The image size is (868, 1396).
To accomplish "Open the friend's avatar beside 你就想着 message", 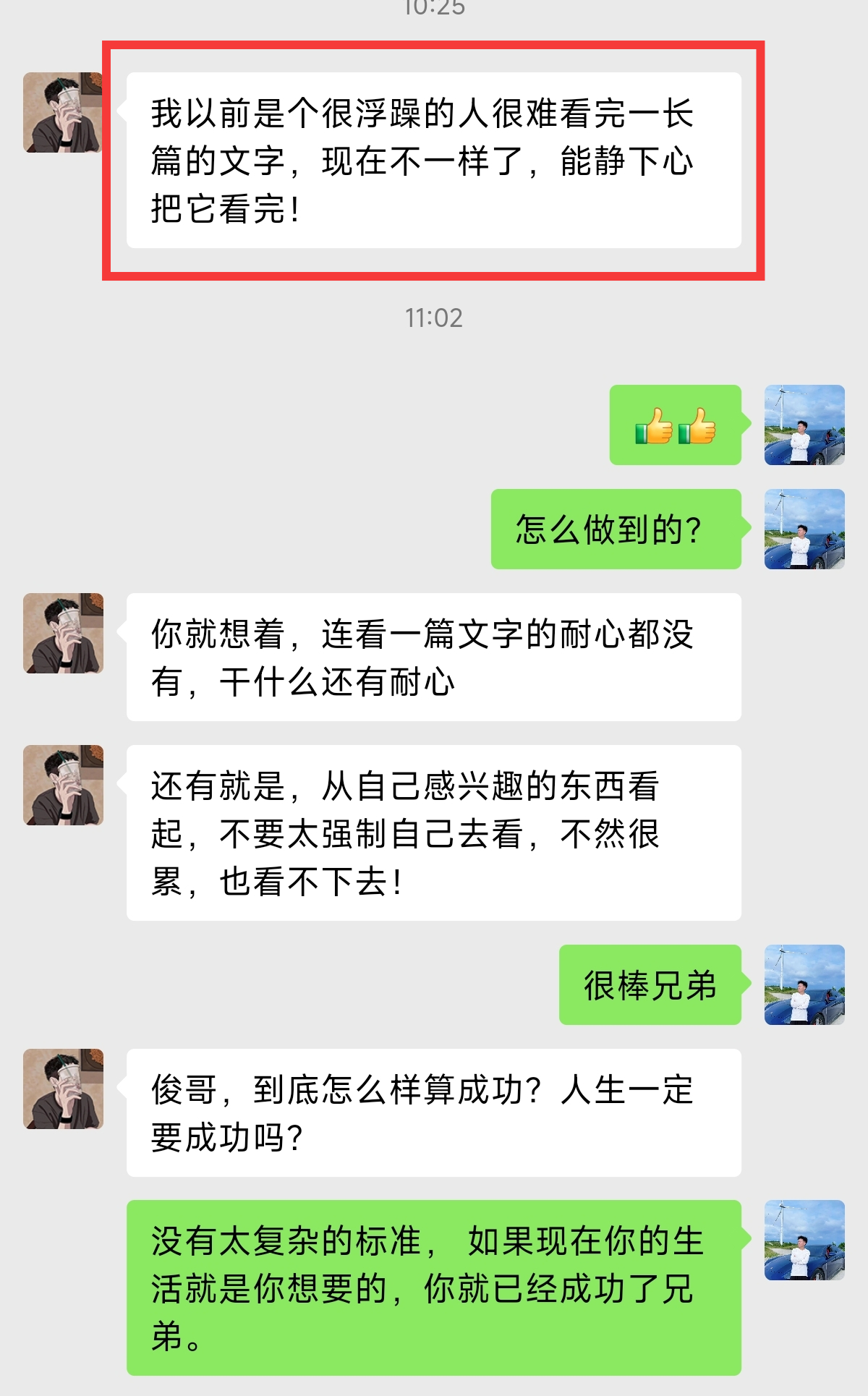I will pos(64,631).
